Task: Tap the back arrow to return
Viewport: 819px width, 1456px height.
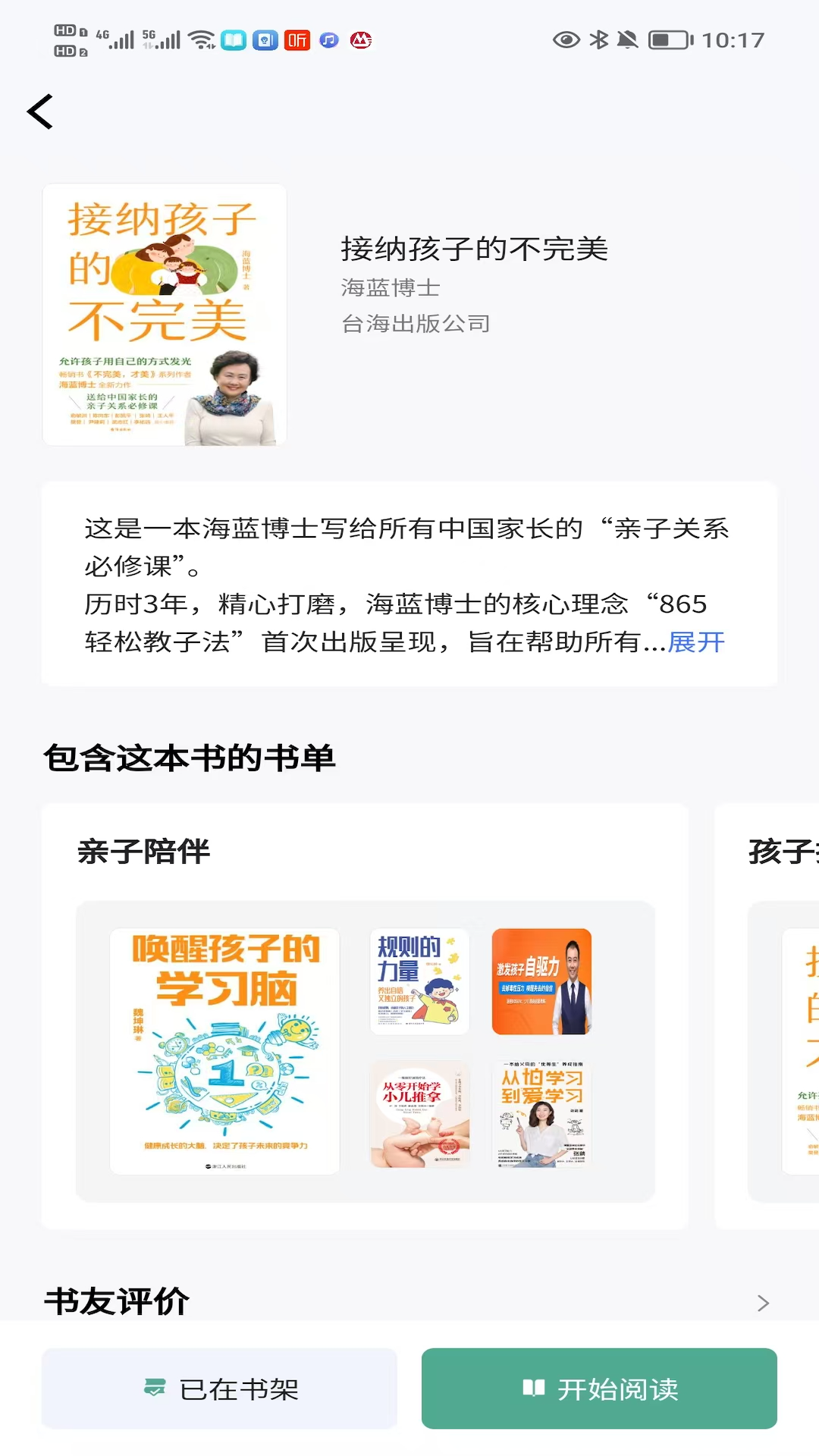Action: (x=41, y=112)
